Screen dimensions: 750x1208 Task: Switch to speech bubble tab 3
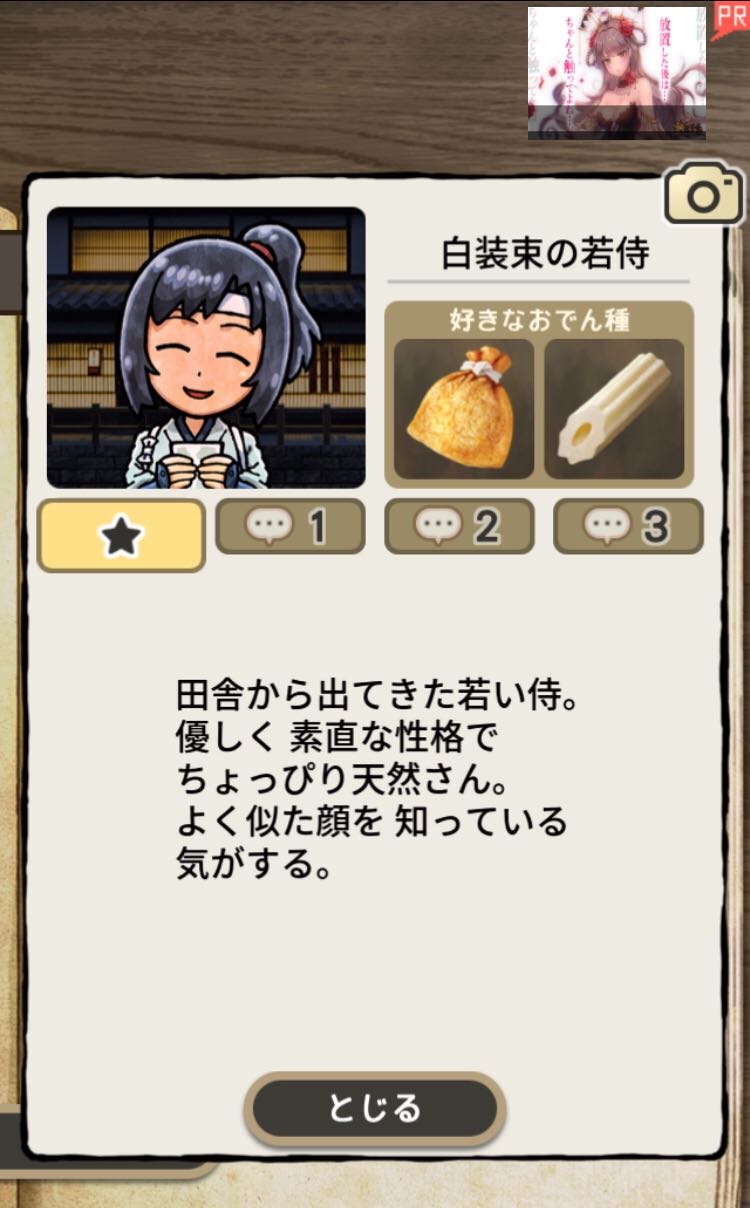[x=628, y=527]
